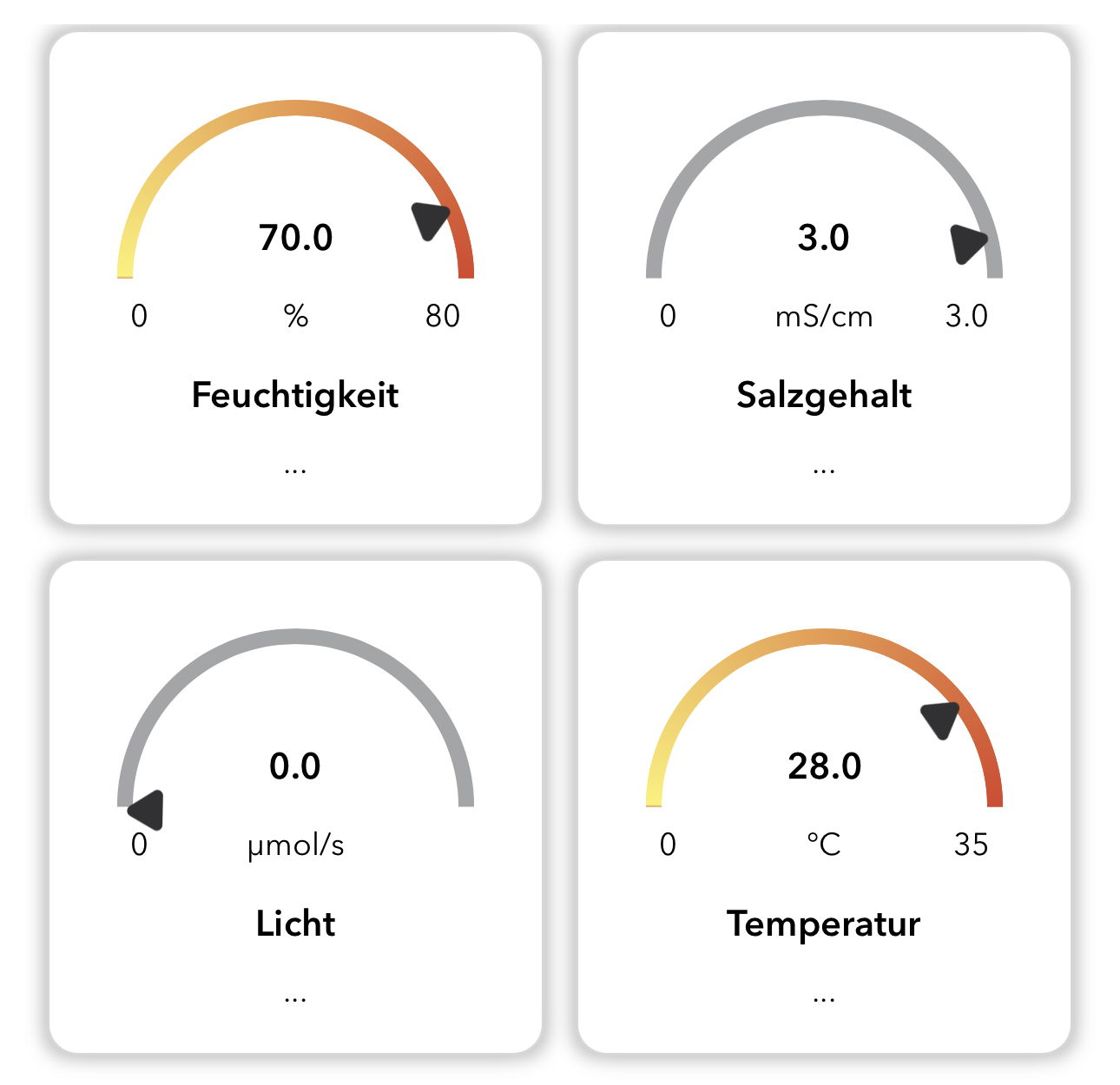Open the Temperatur gauge card
The width and height of the screenshot is (1120, 1085).
[823, 807]
